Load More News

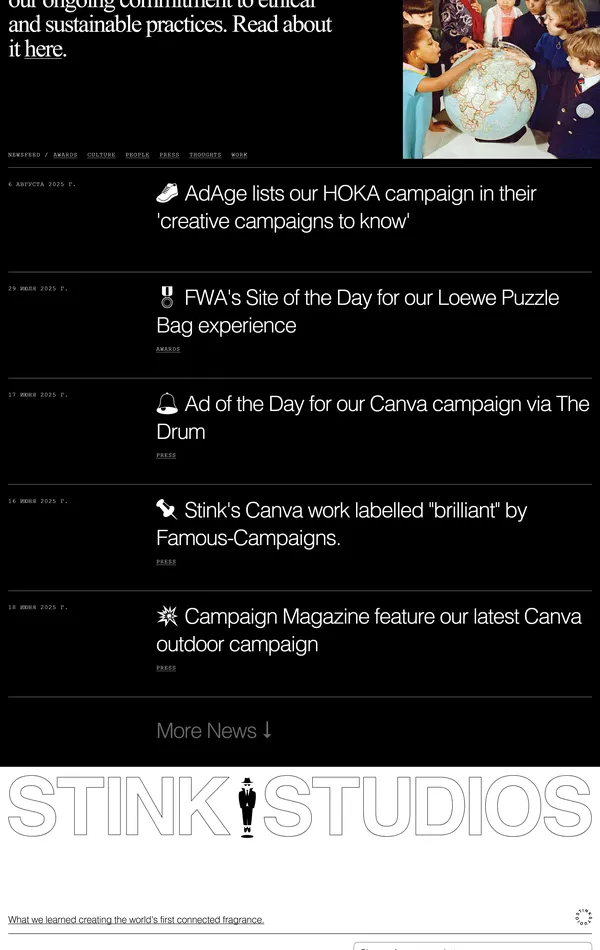tap(214, 731)
